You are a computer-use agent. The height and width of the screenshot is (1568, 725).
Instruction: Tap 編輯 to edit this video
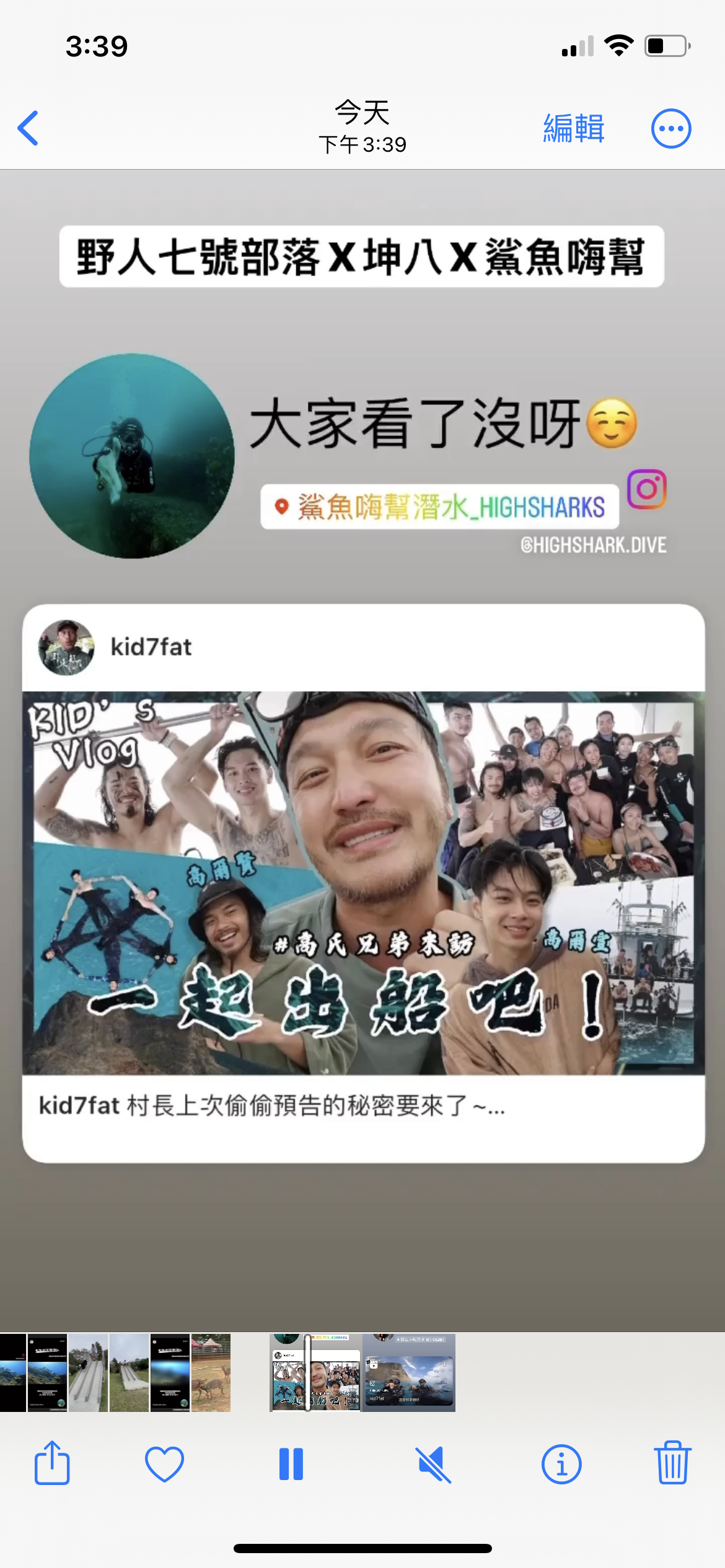573,129
